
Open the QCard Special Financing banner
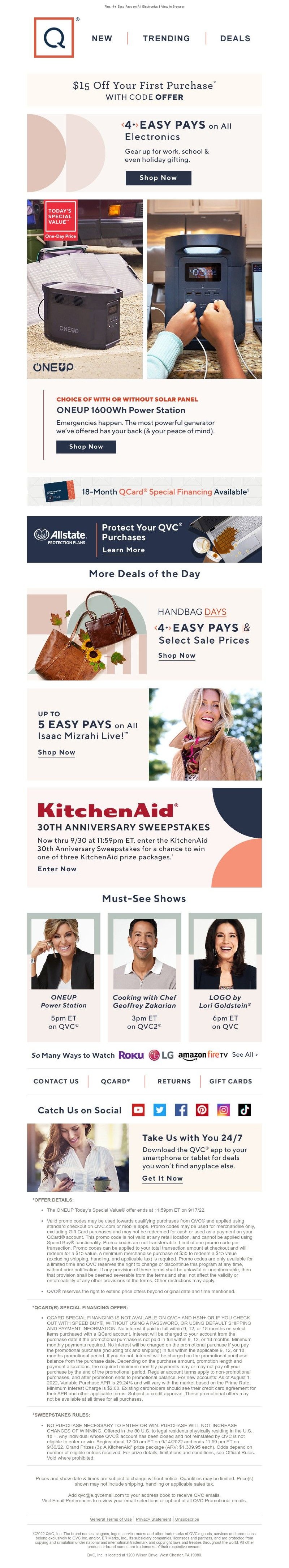pyautogui.click(x=144, y=492)
